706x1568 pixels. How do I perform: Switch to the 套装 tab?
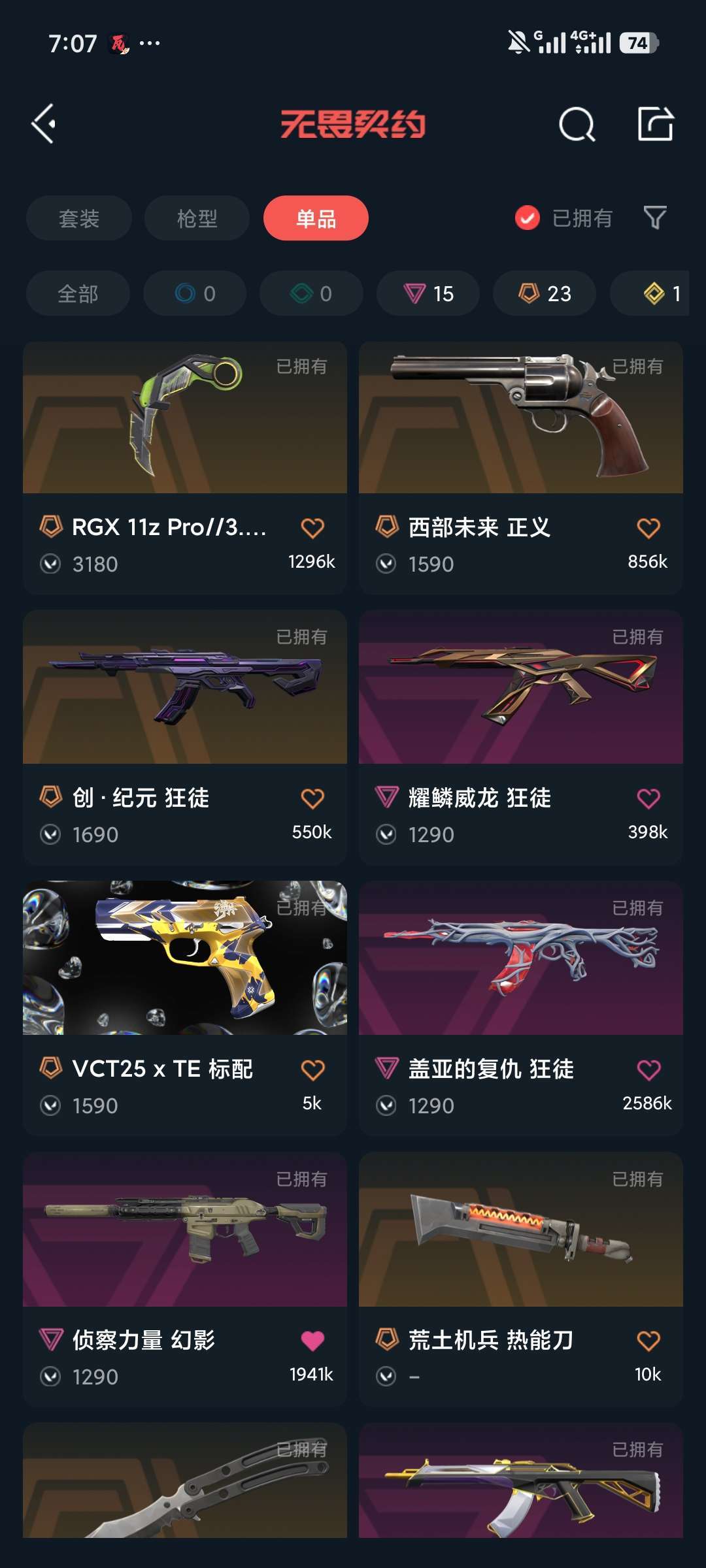[x=79, y=218]
